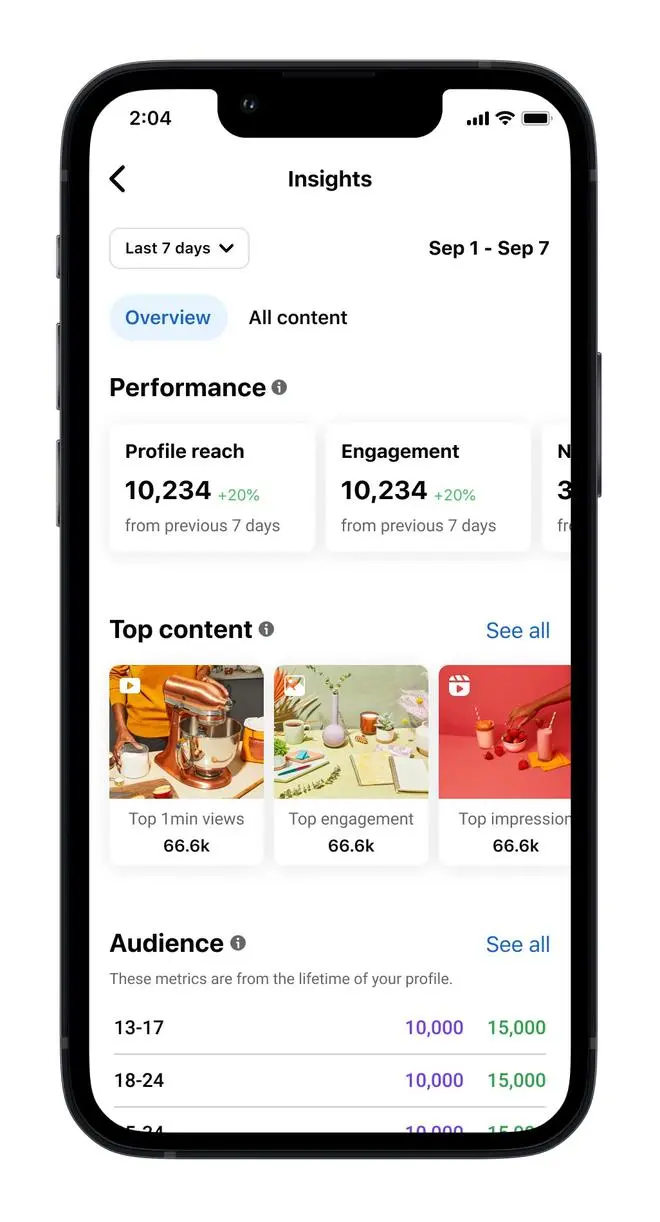
Task: Open the Engagement card
Action: point(427,488)
